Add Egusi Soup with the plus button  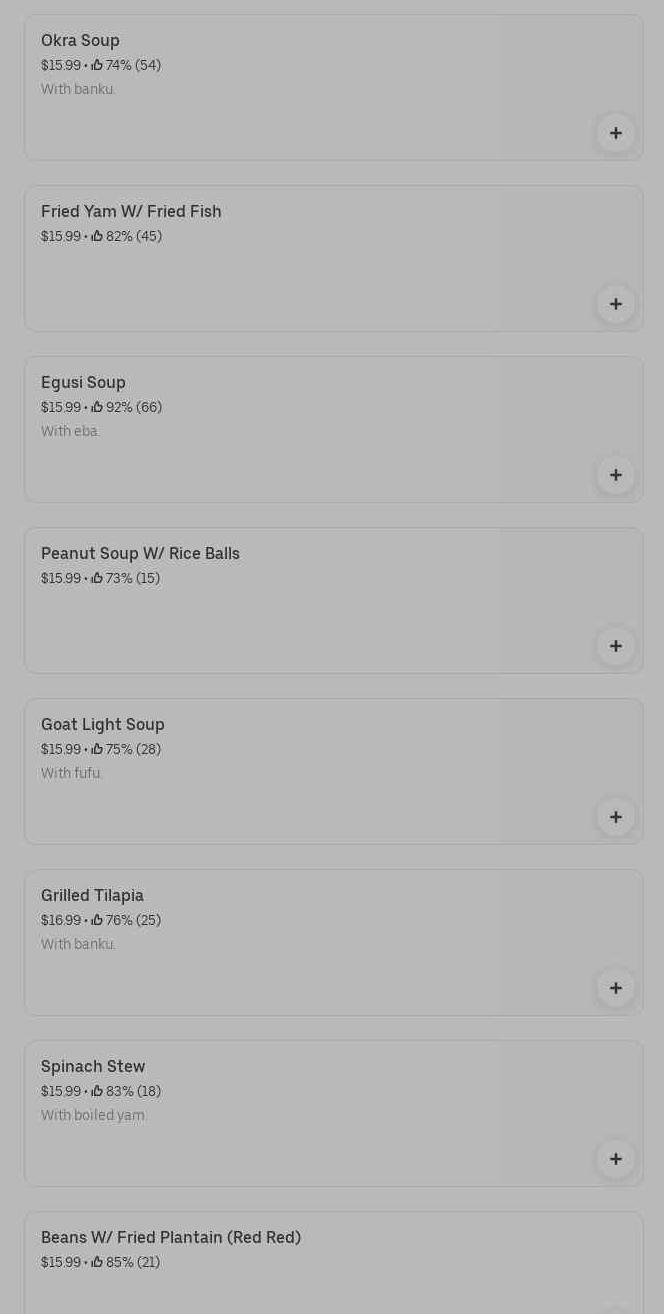[x=615, y=475]
